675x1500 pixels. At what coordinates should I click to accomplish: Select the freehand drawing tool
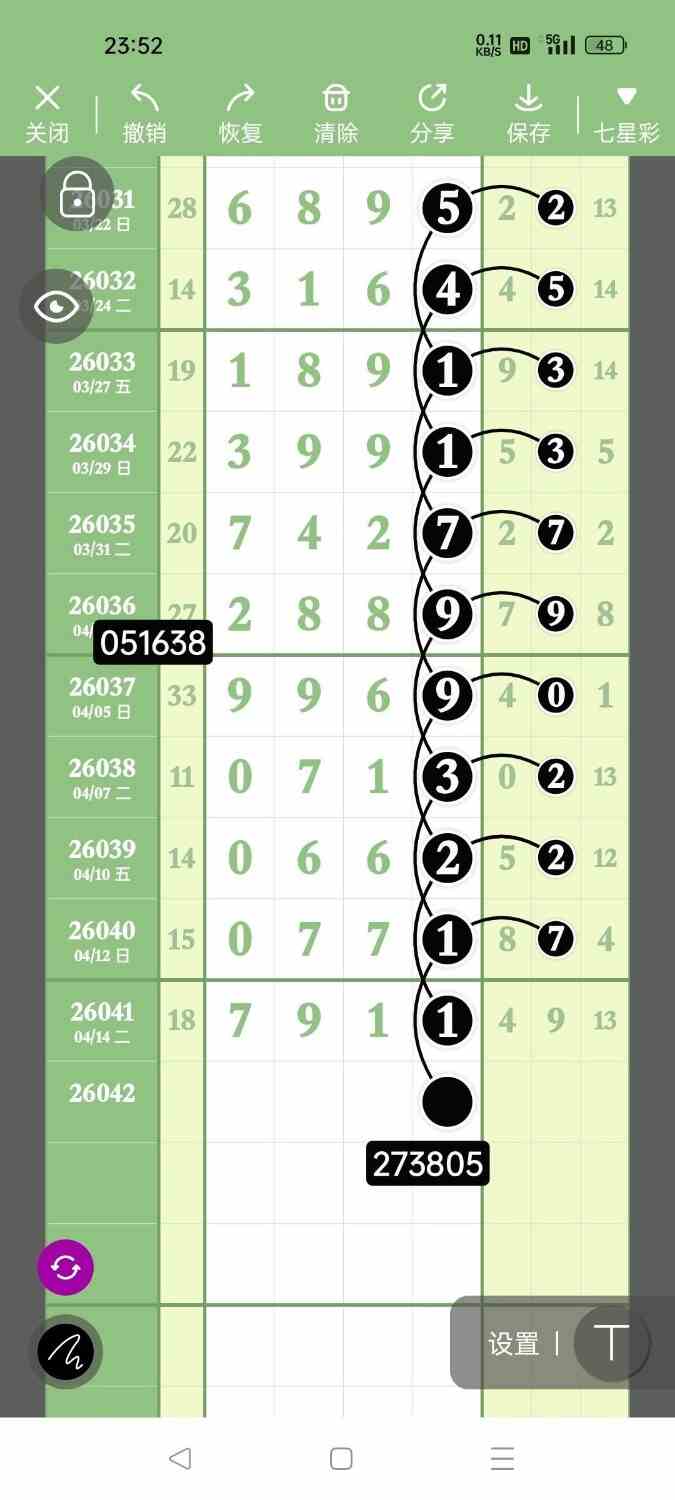coord(66,1352)
